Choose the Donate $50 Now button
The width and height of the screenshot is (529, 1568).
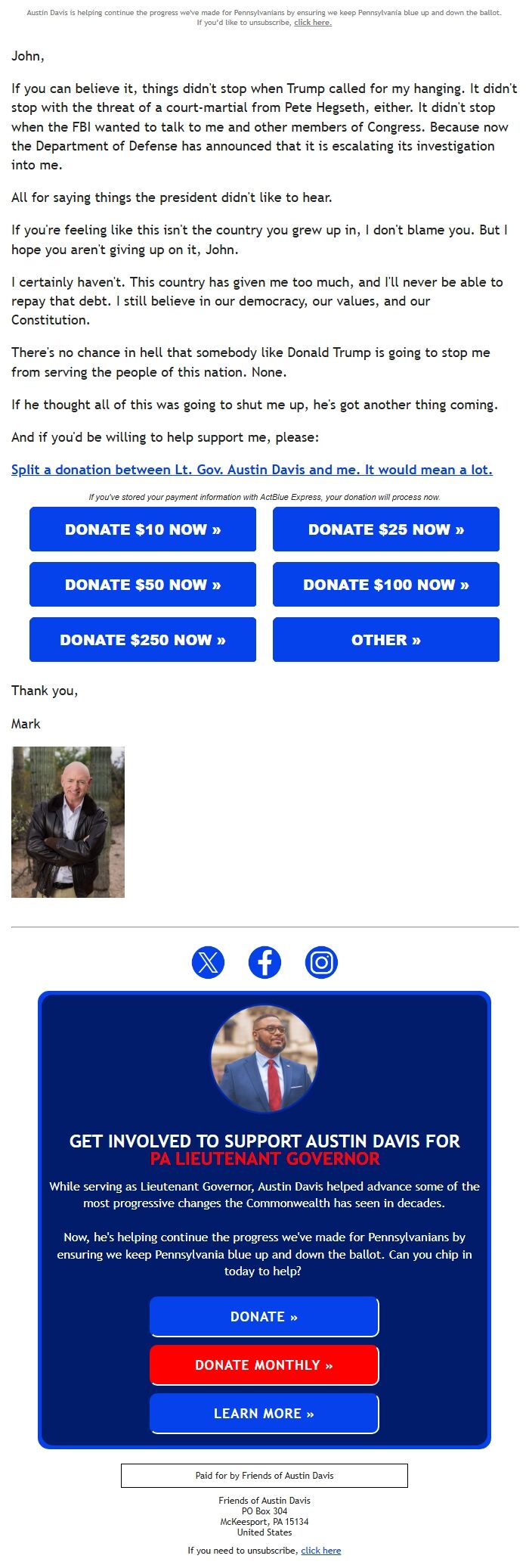tap(143, 585)
